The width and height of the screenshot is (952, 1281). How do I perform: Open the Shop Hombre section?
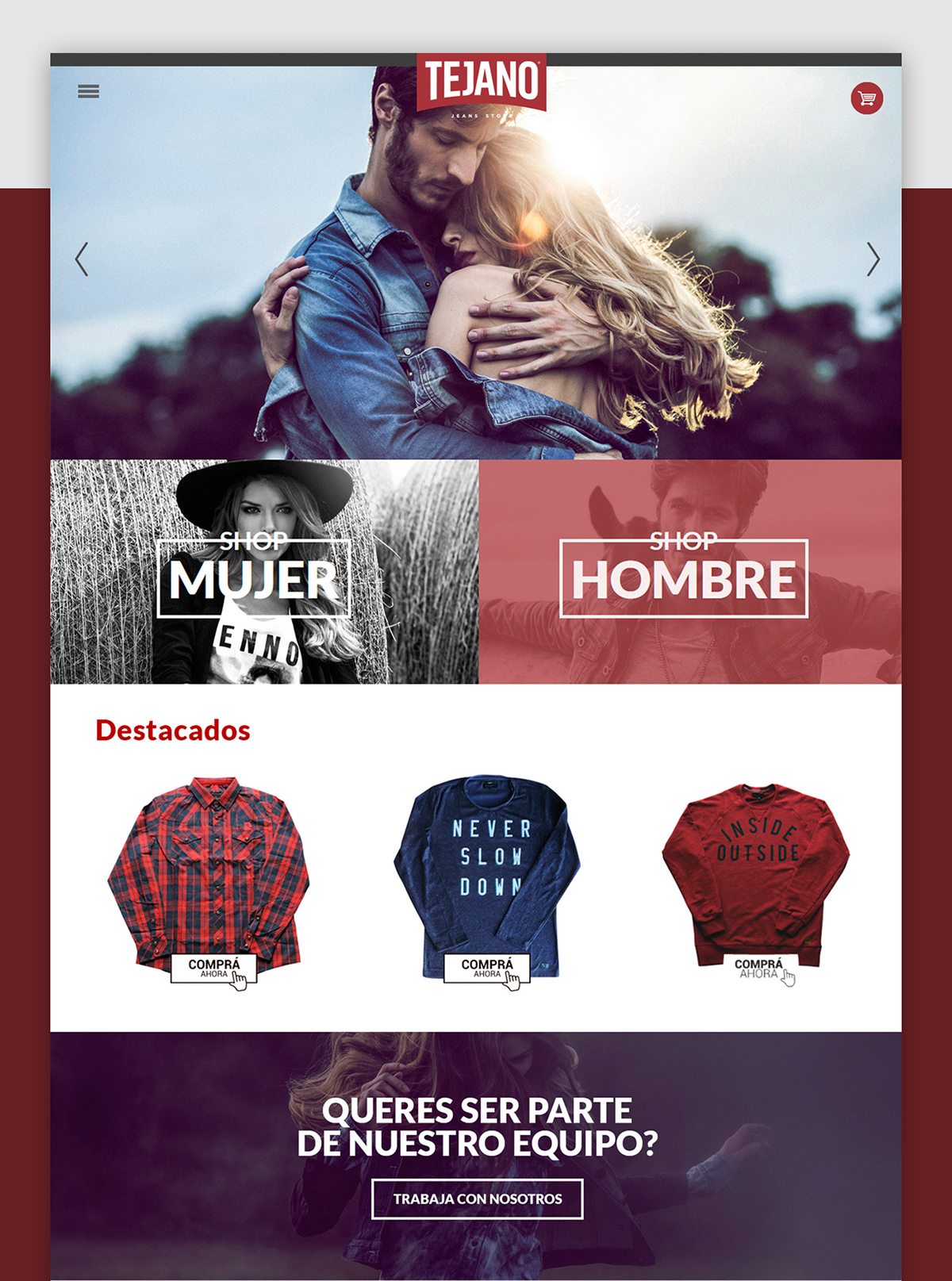coord(683,577)
